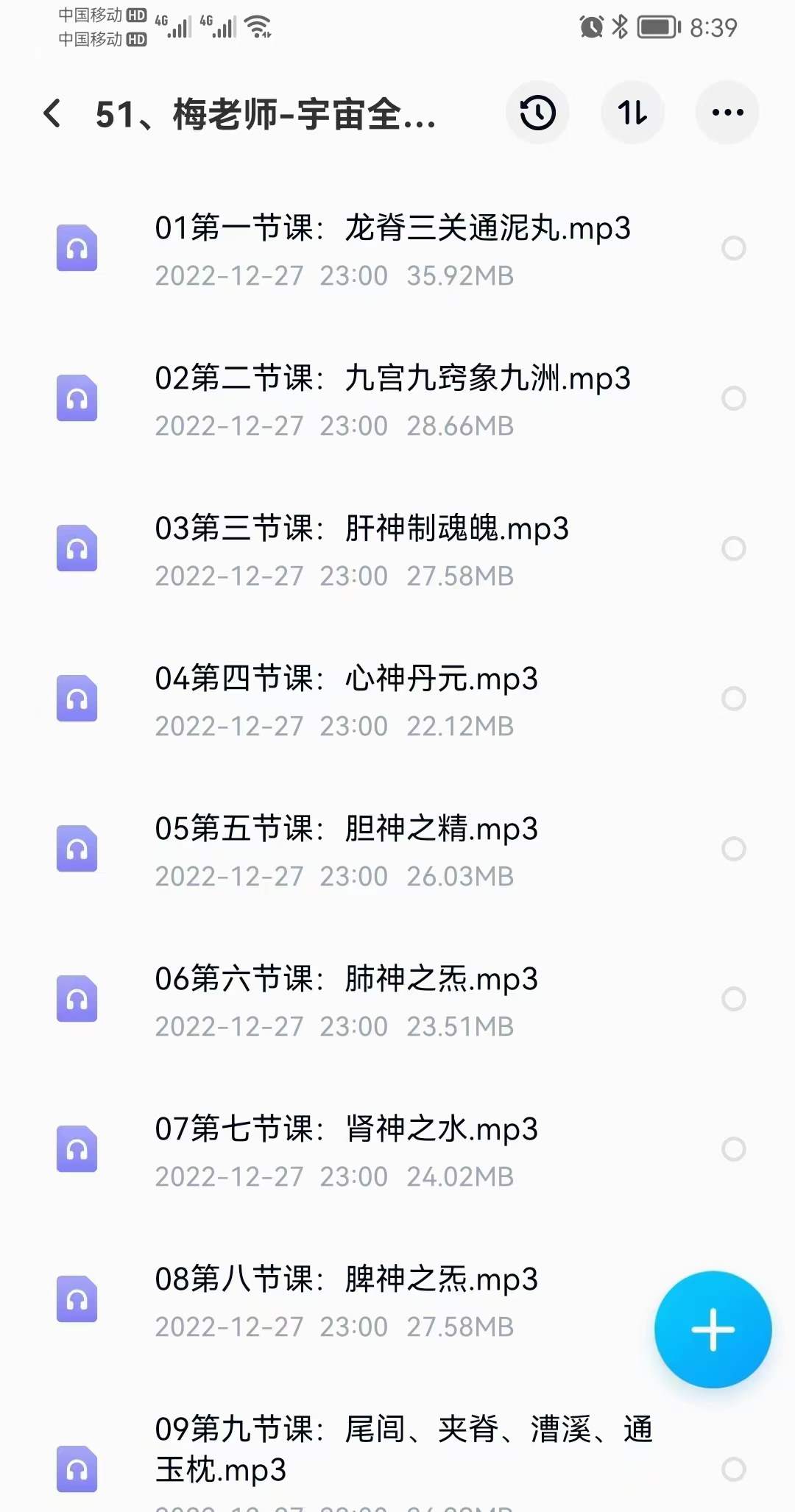This screenshot has width=795, height=1512.
Task: Open 05 第五节课：胆神之精.mp3
Action: [x=346, y=829]
